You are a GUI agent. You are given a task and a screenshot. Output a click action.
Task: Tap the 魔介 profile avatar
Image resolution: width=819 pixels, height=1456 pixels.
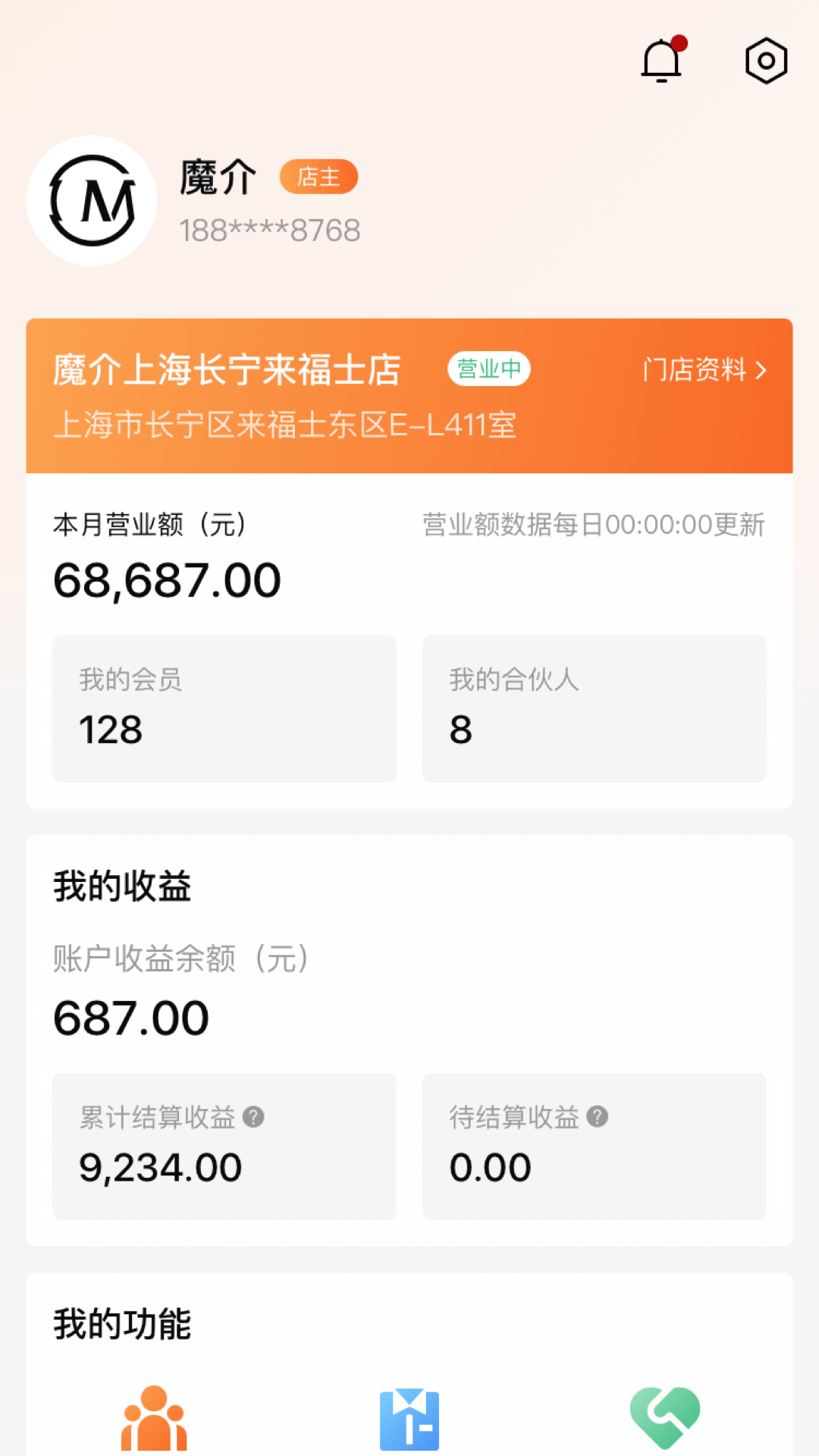point(92,201)
